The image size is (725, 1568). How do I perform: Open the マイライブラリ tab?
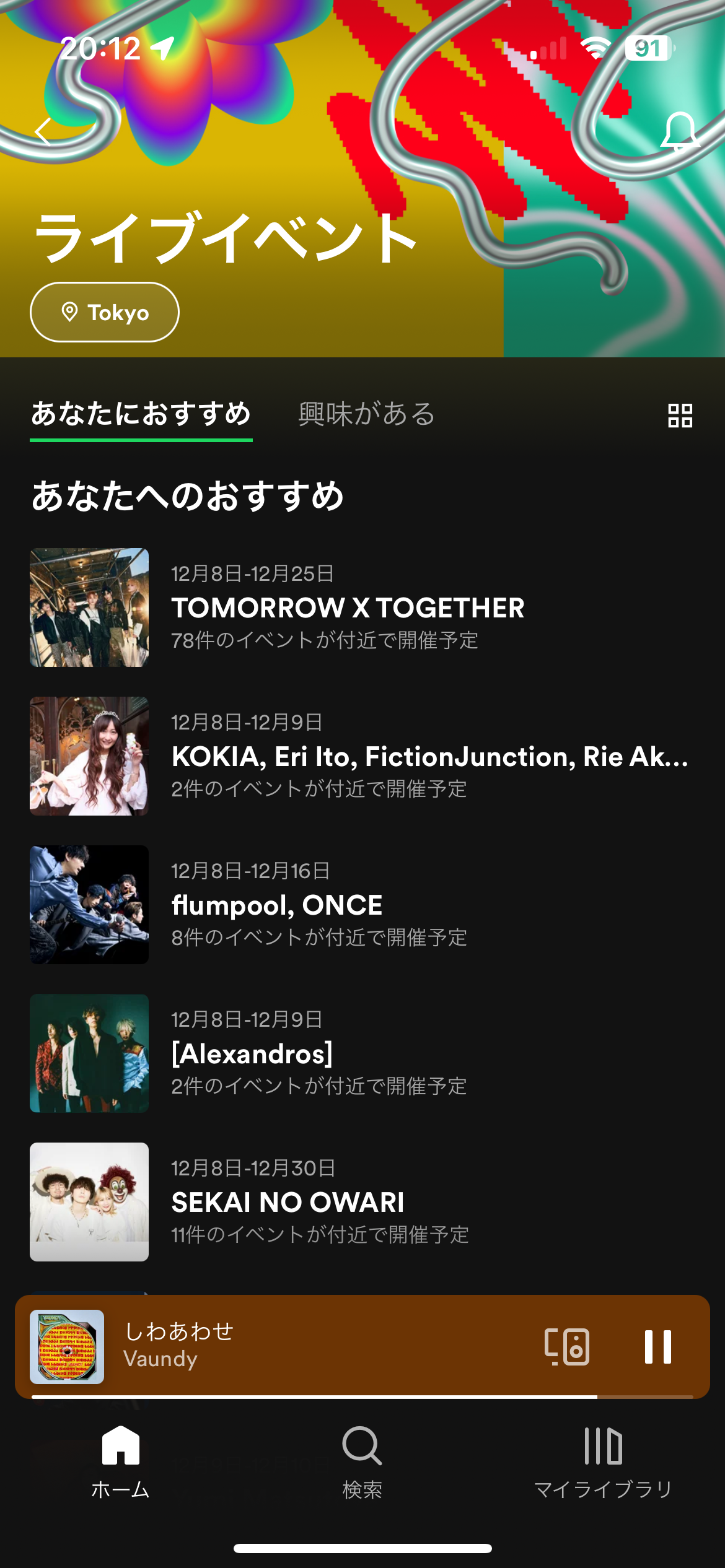(x=604, y=1461)
